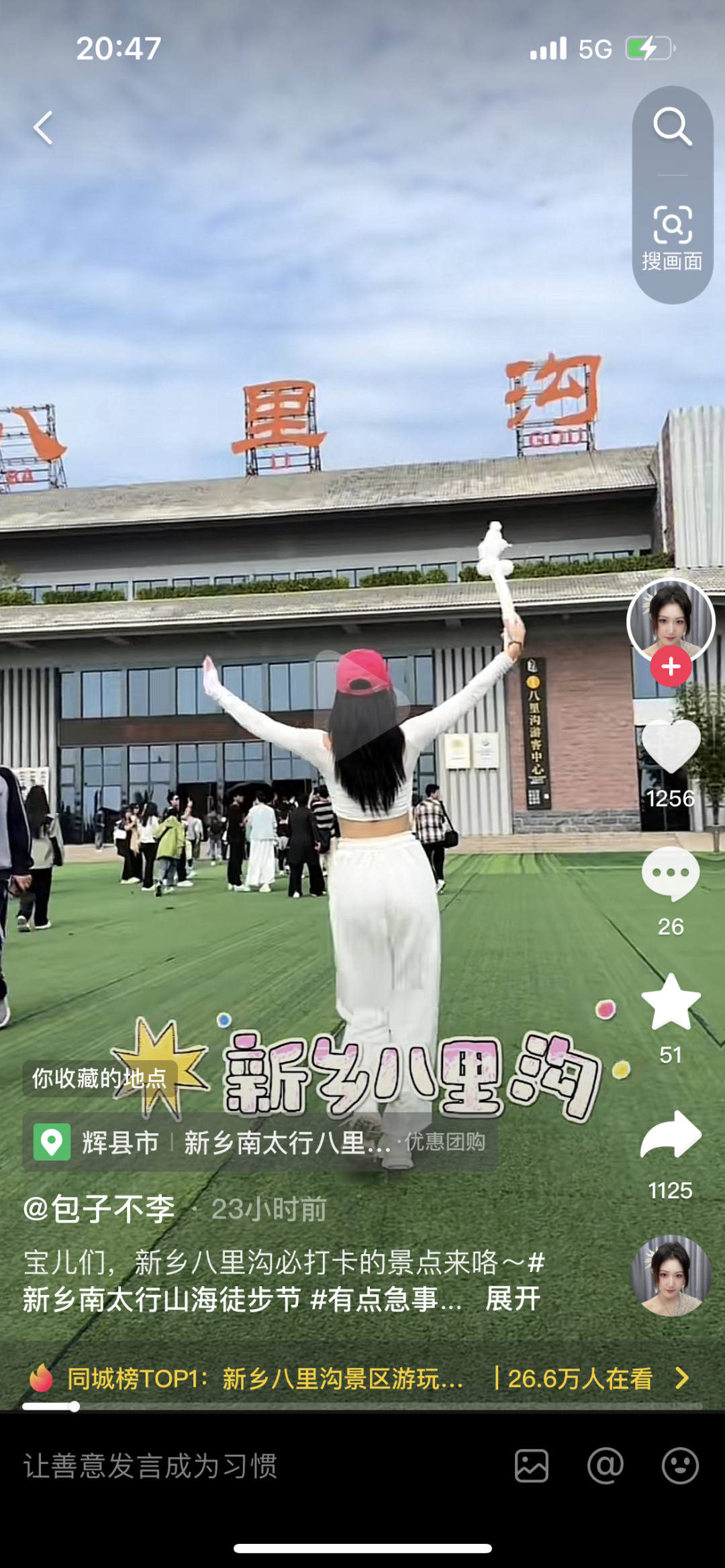Open the 辉县市 location tag
Viewport: 725px width, 1568px height.
click(x=121, y=1143)
